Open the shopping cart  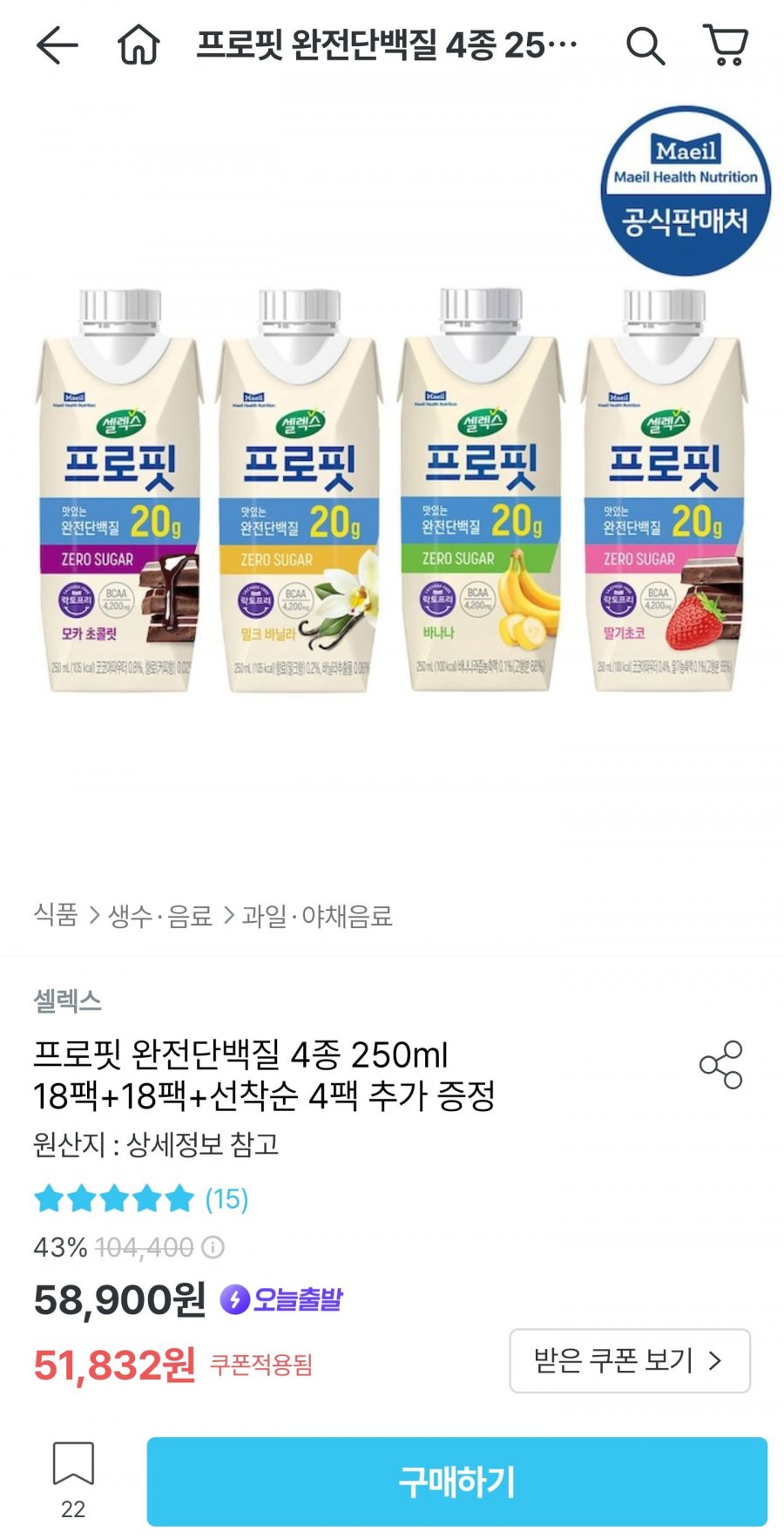coord(726,45)
